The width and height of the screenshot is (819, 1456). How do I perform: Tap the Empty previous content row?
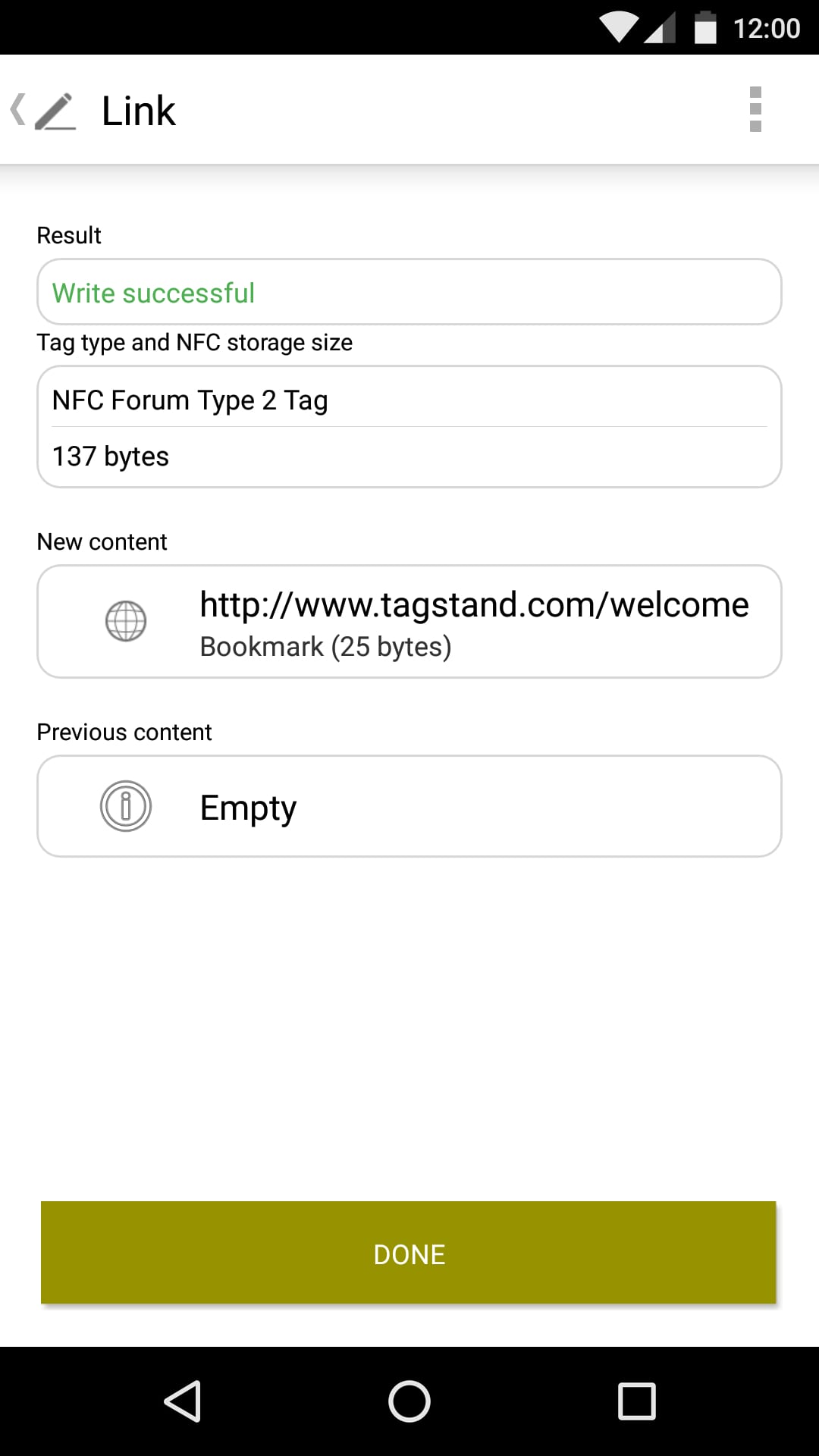pyautogui.click(x=409, y=806)
